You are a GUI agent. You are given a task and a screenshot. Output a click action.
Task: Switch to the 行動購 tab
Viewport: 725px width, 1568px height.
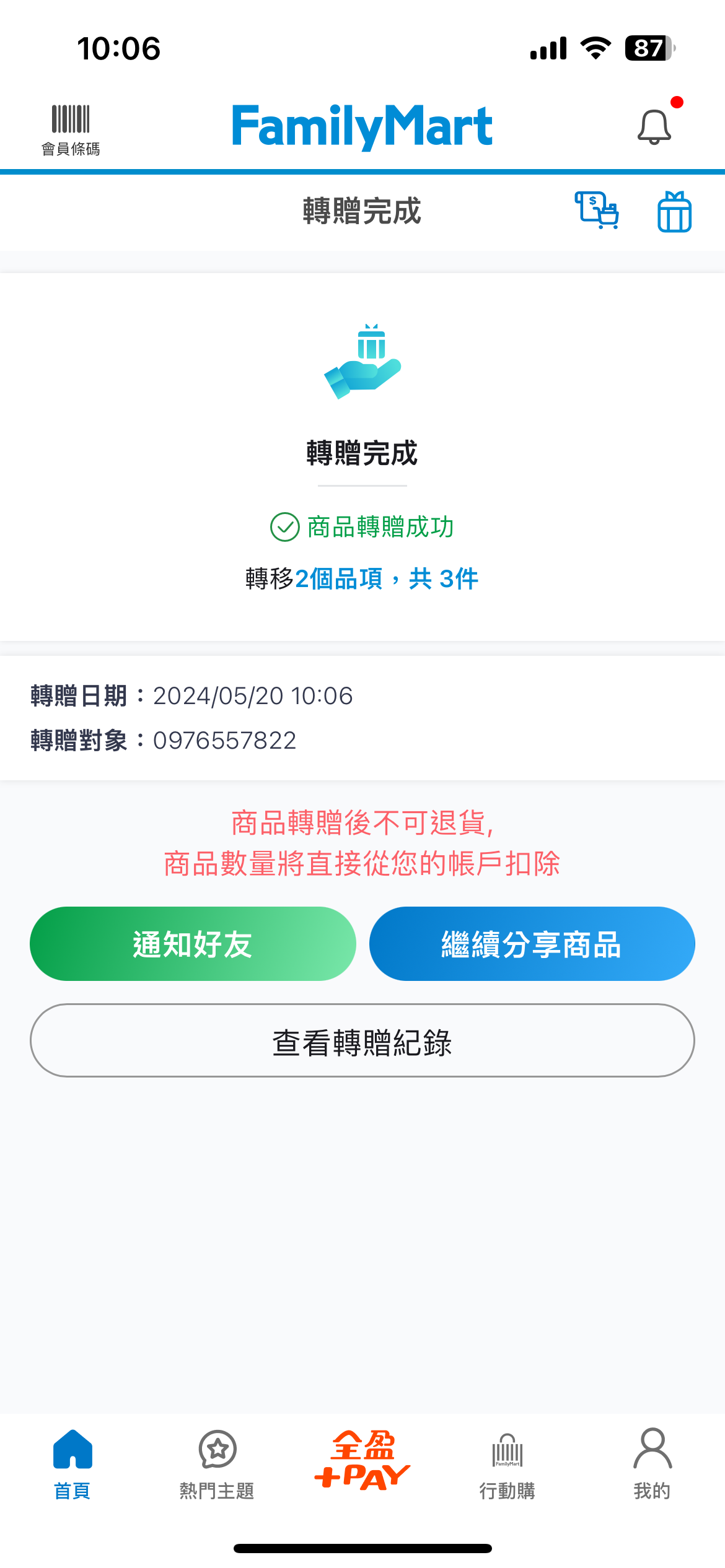click(507, 1464)
